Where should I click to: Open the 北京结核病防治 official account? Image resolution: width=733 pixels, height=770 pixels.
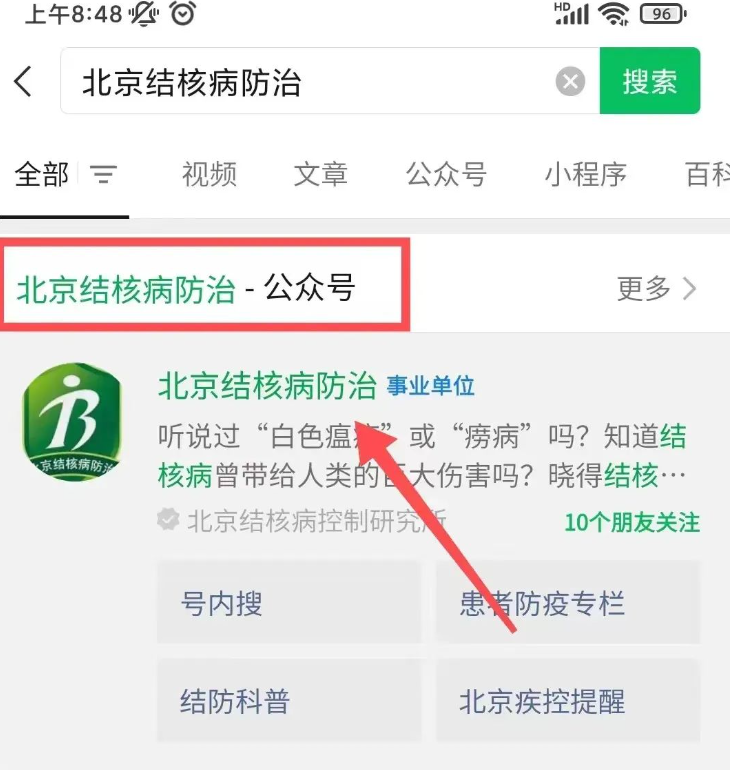(267, 385)
